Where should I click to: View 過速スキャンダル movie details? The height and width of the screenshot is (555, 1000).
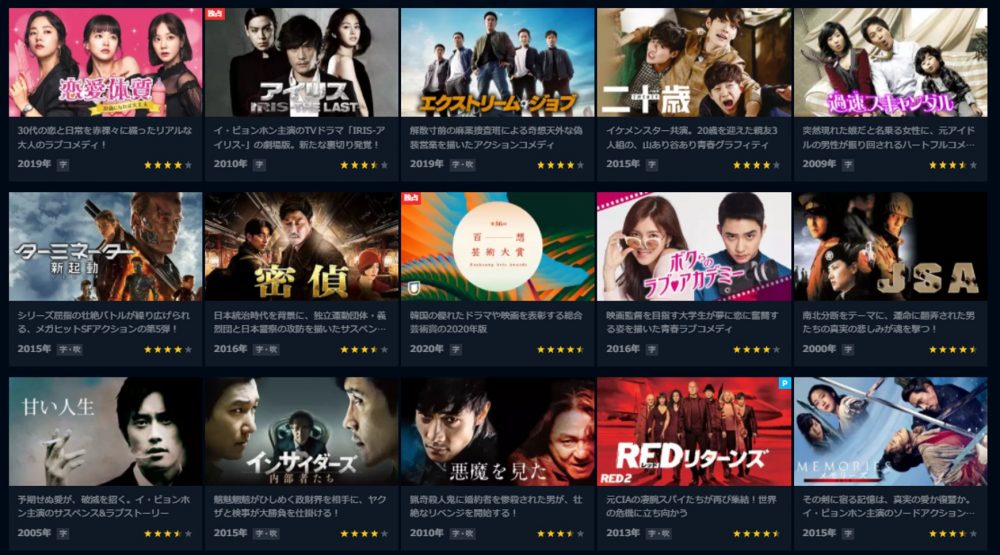coord(890,63)
